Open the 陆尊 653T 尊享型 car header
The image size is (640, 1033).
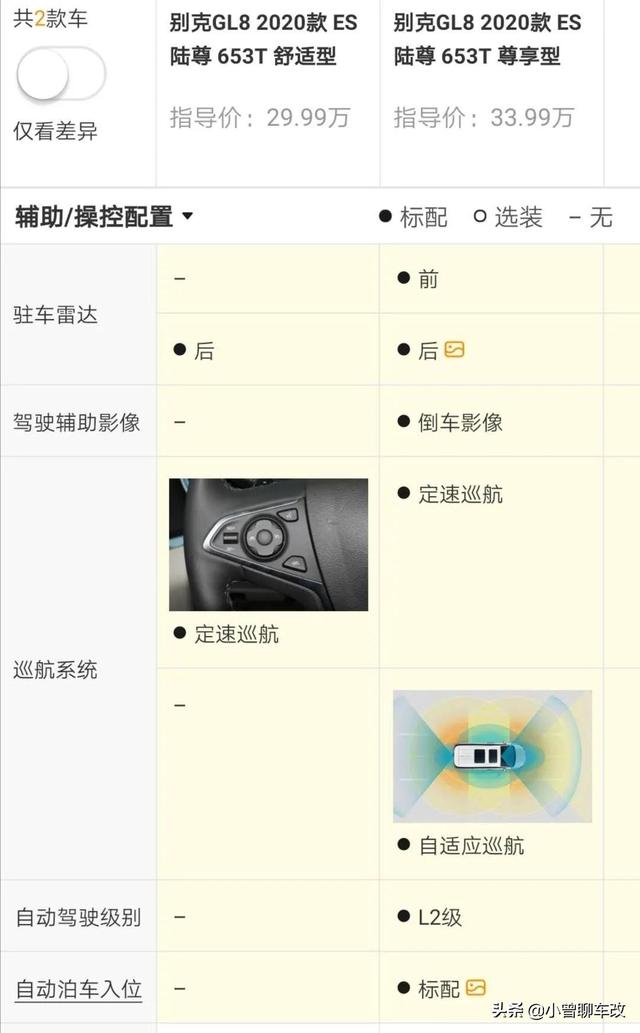pyautogui.click(x=487, y=40)
